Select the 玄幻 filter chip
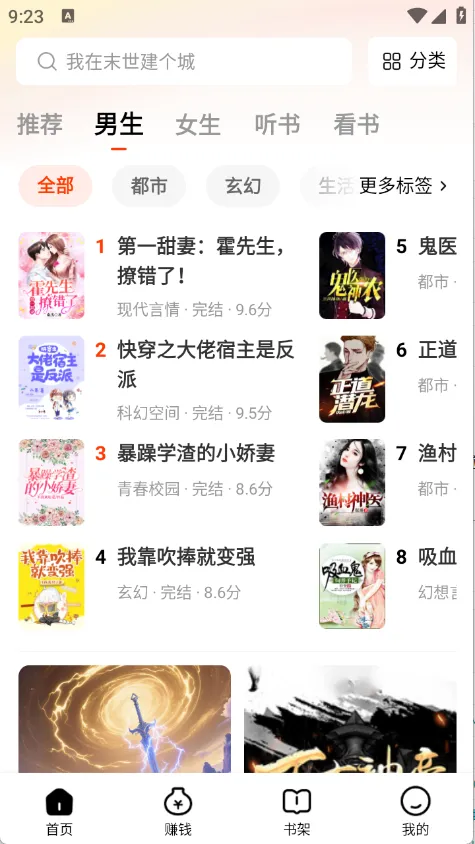 (x=243, y=186)
